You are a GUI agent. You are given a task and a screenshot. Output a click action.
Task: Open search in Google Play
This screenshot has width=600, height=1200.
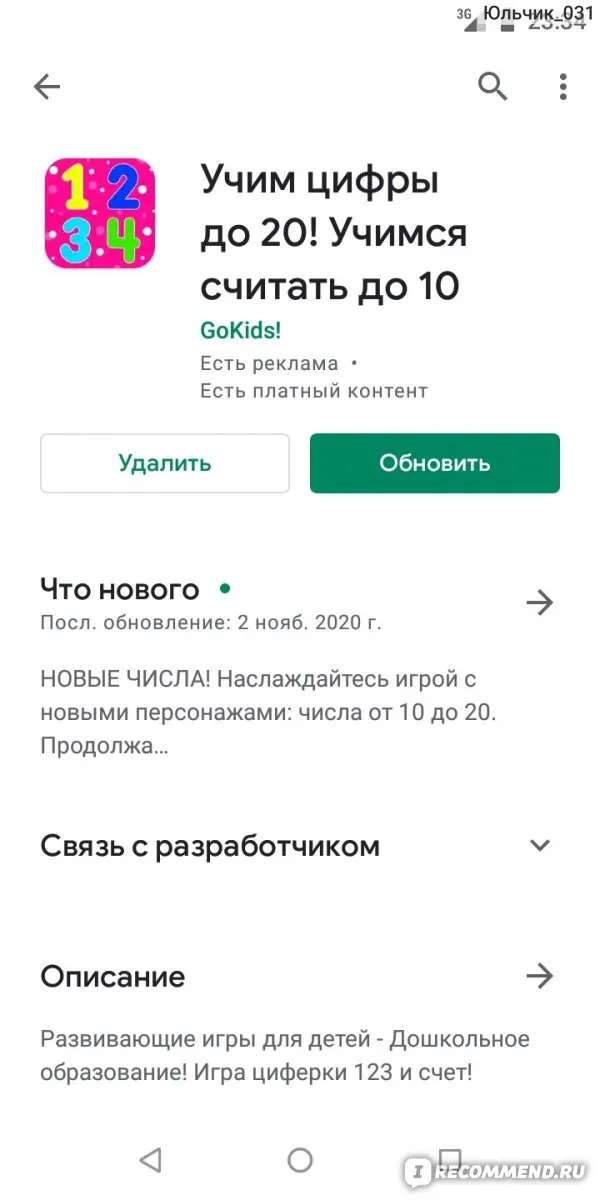[x=492, y=87]
